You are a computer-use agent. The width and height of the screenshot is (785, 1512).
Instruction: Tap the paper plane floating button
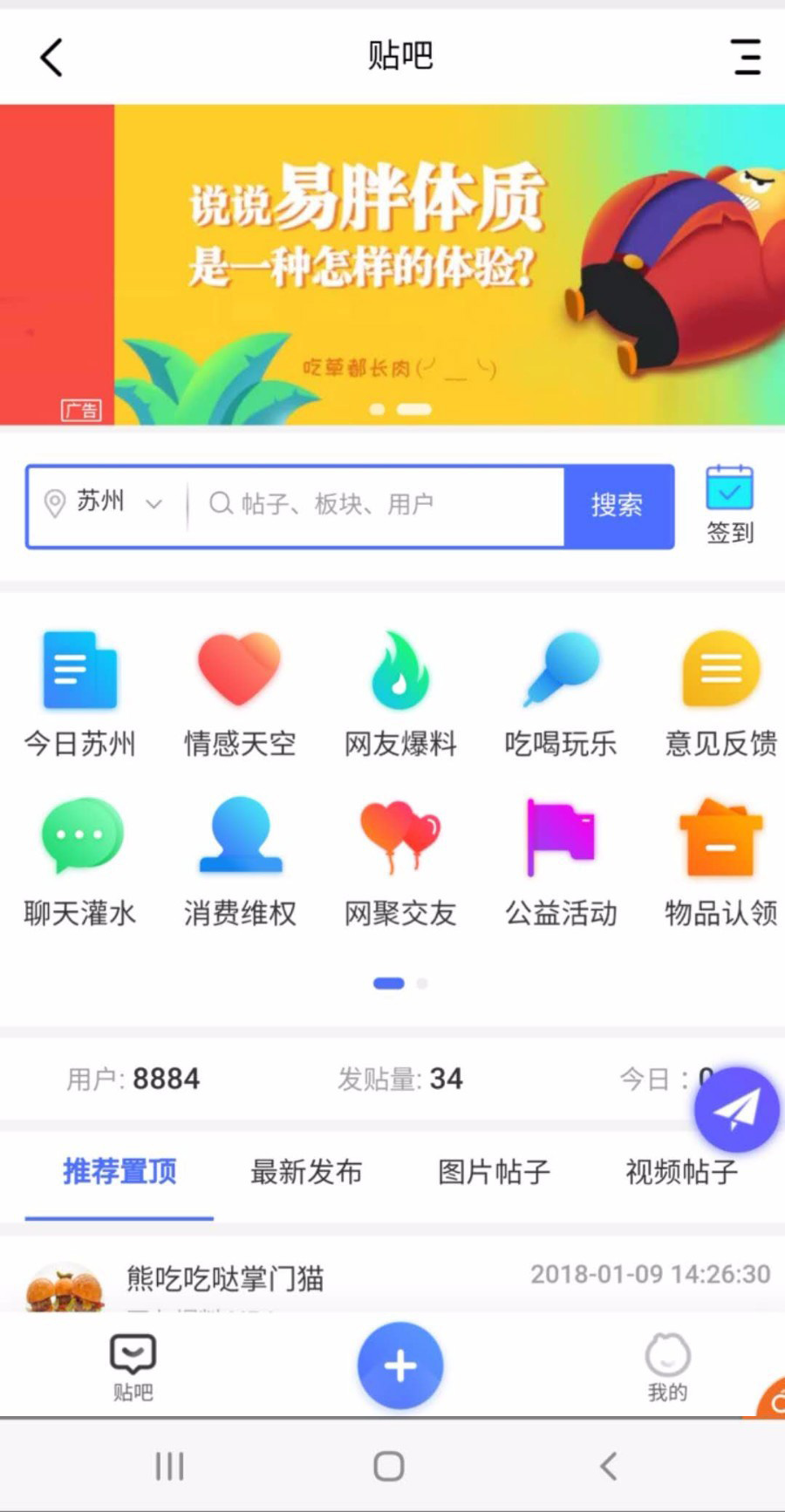(736, 1109)
